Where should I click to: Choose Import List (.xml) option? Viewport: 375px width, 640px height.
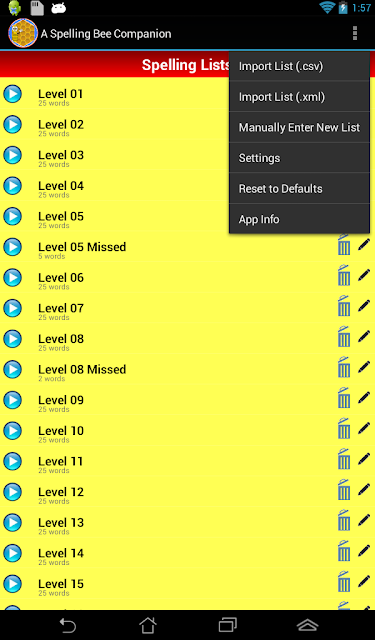click(300, 97)
